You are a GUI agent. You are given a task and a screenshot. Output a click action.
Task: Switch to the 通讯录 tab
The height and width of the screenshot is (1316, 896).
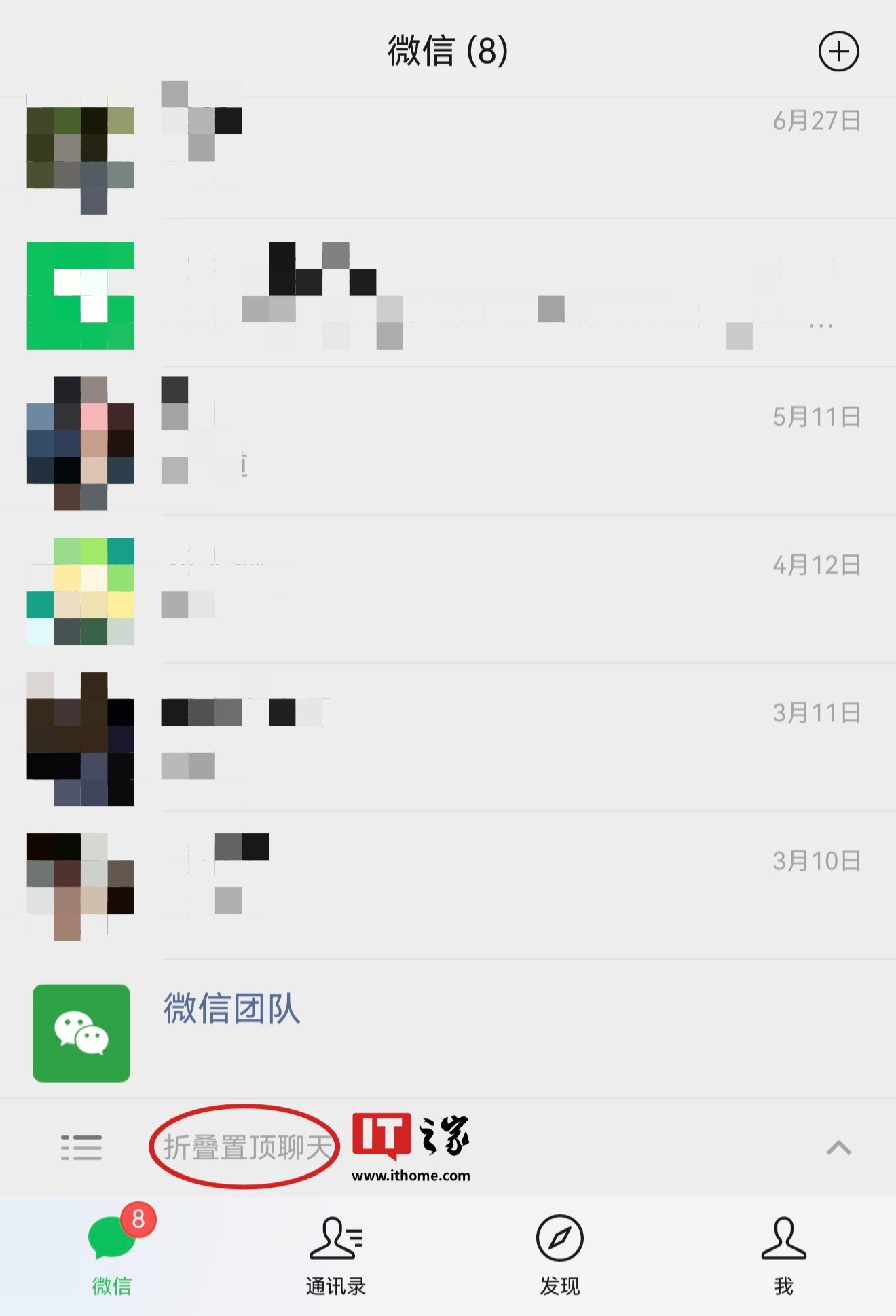tap(335, 1256)
